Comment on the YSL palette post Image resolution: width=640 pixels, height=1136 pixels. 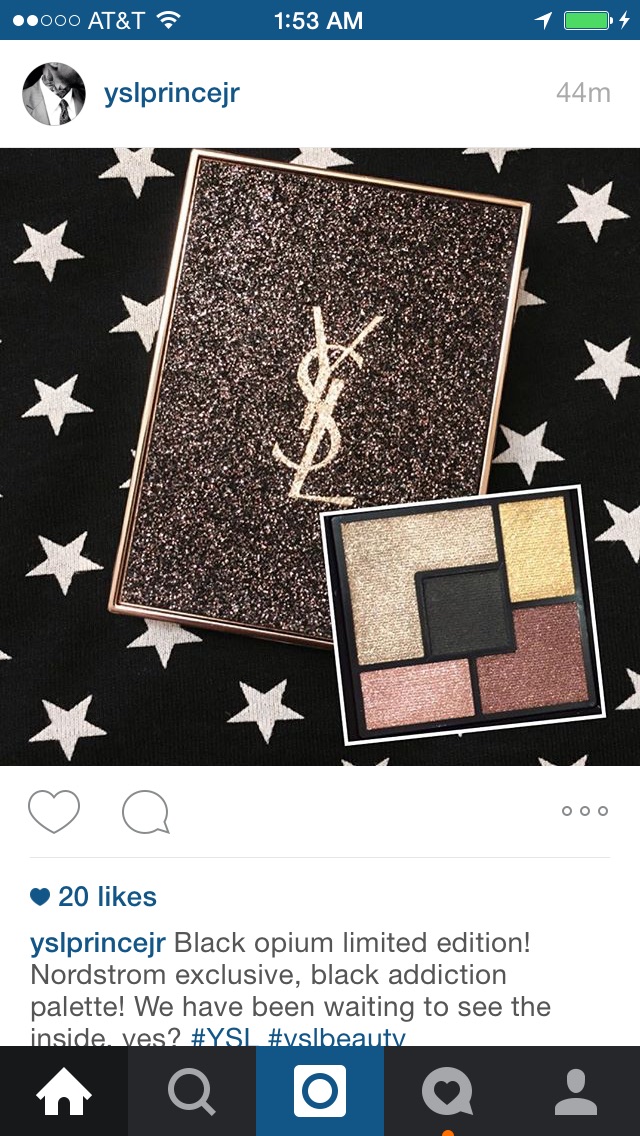(x=146, y=811)
